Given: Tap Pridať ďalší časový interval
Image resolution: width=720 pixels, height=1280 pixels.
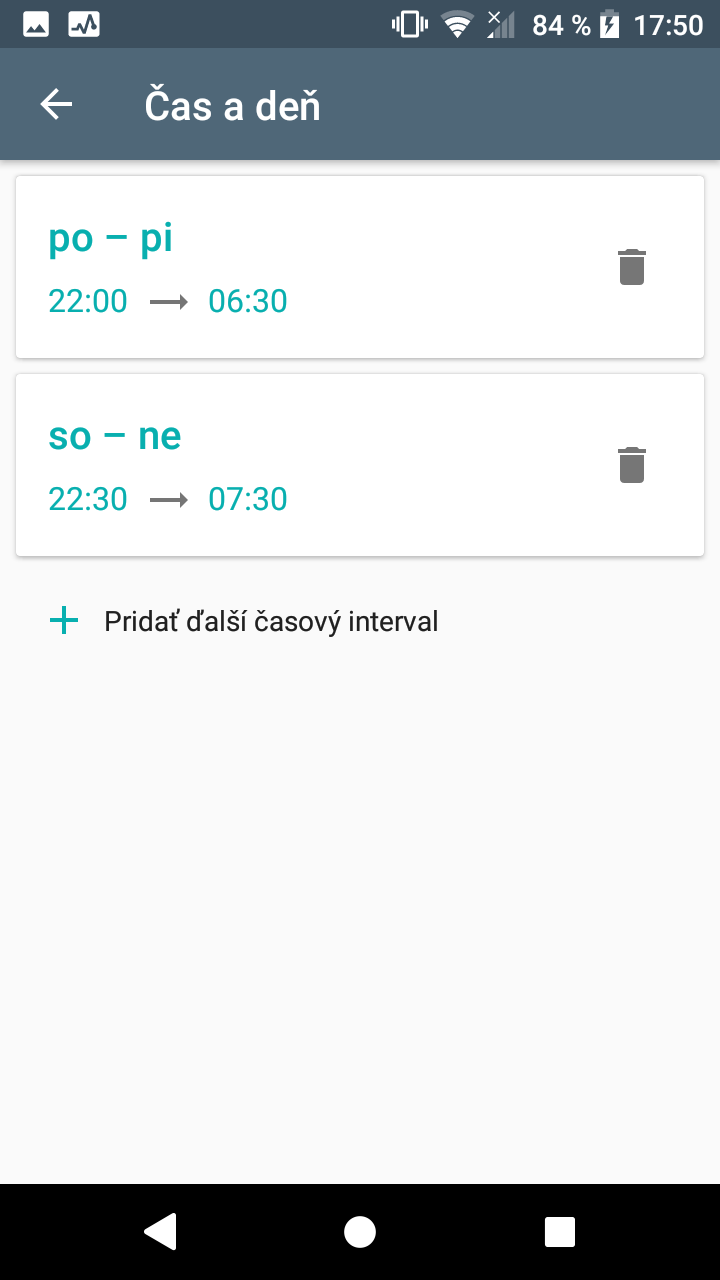Looking at the screenshot, I should coord(244,621).
